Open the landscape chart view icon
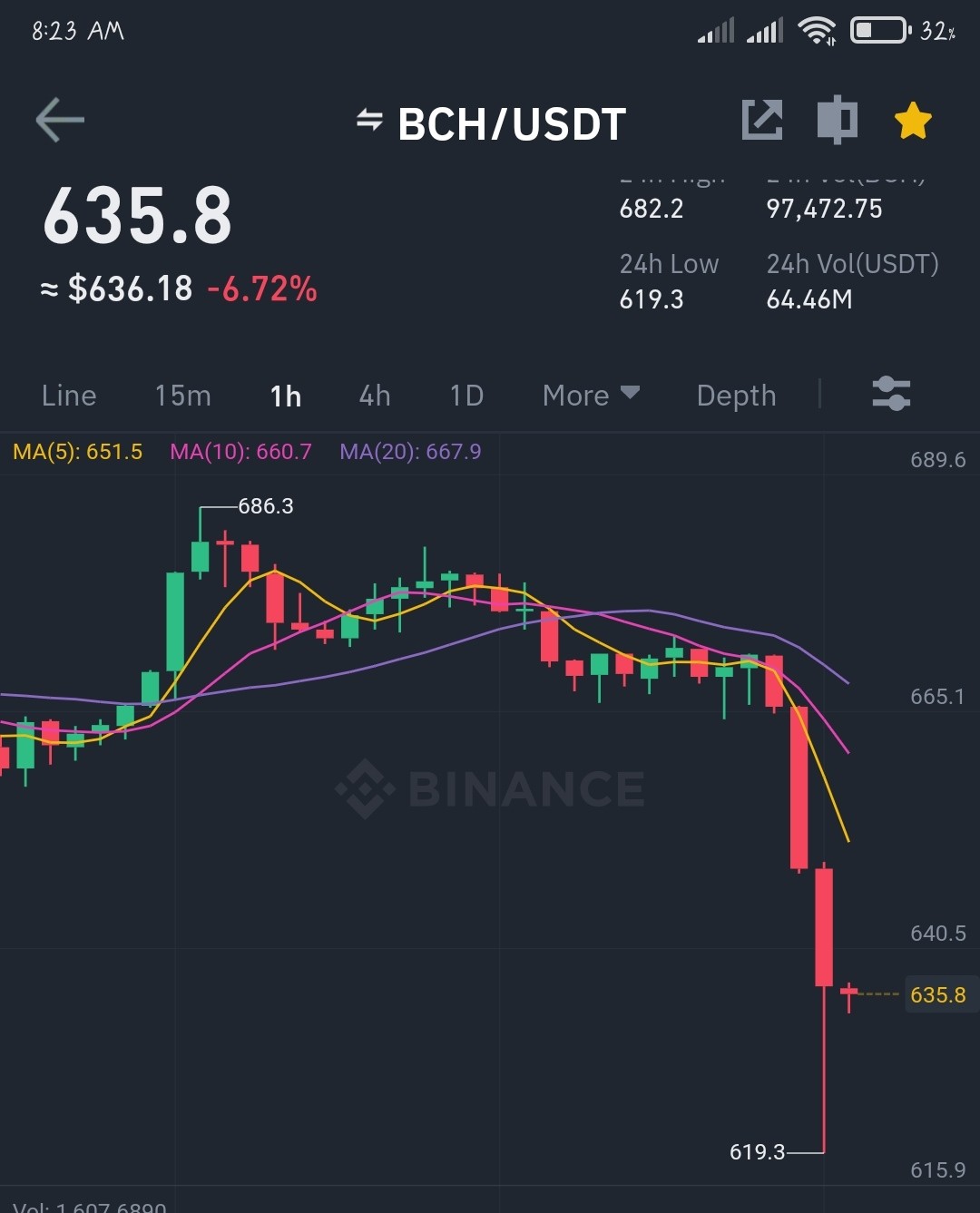 coord(837,120)
